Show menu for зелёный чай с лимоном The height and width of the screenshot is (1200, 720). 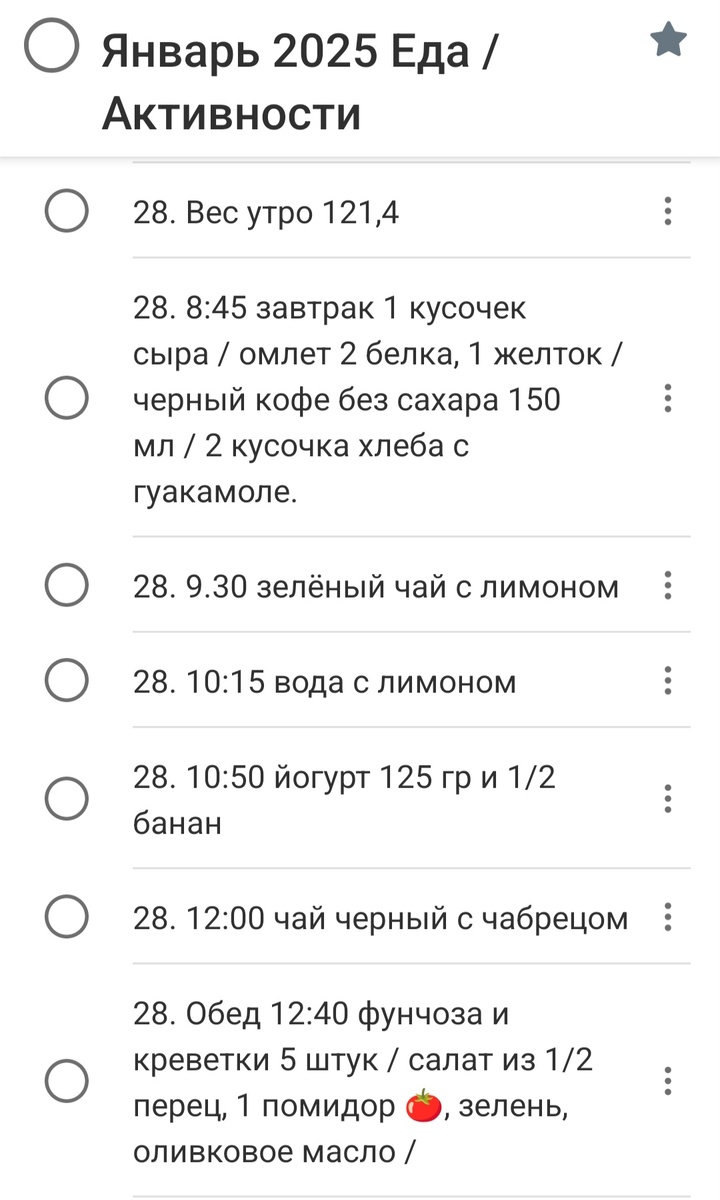(668, 585)
